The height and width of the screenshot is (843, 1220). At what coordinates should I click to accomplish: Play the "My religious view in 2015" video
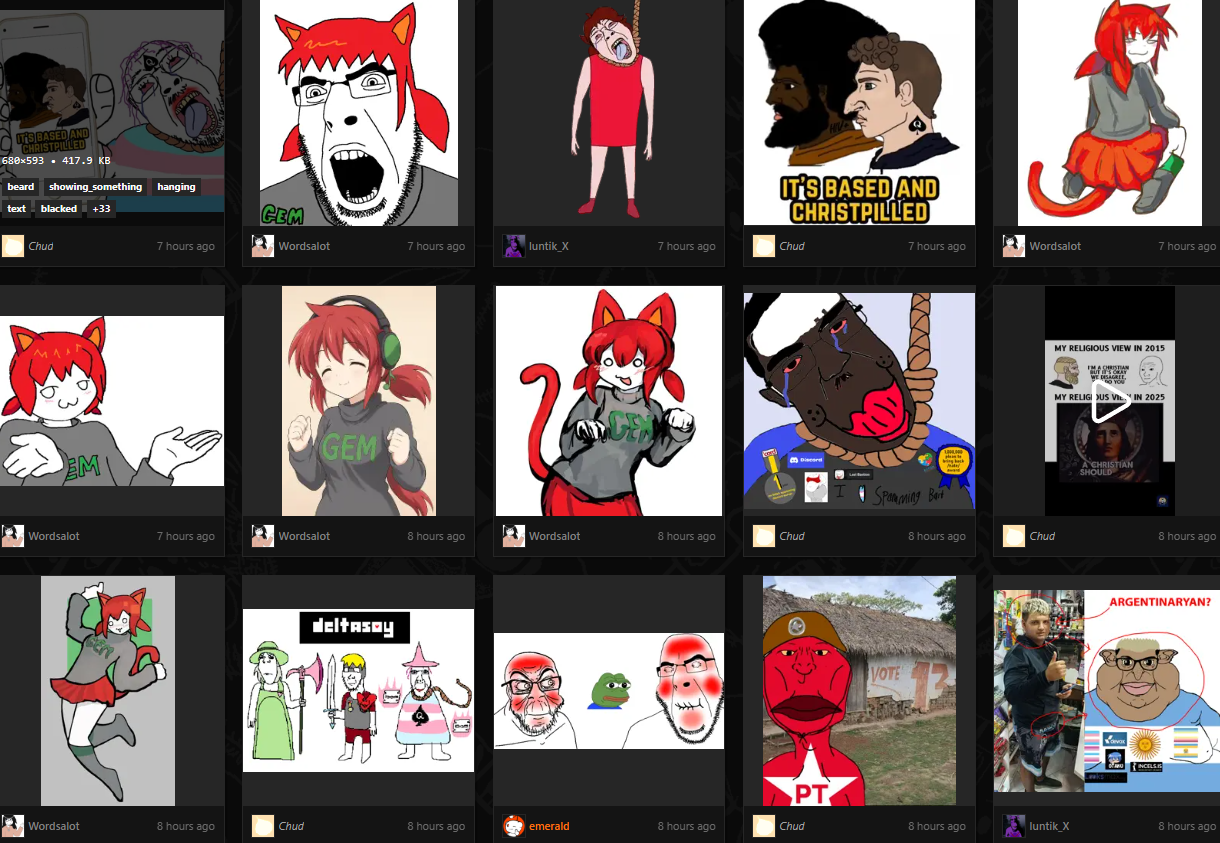pyautogui.click(x=1109, y=403)
